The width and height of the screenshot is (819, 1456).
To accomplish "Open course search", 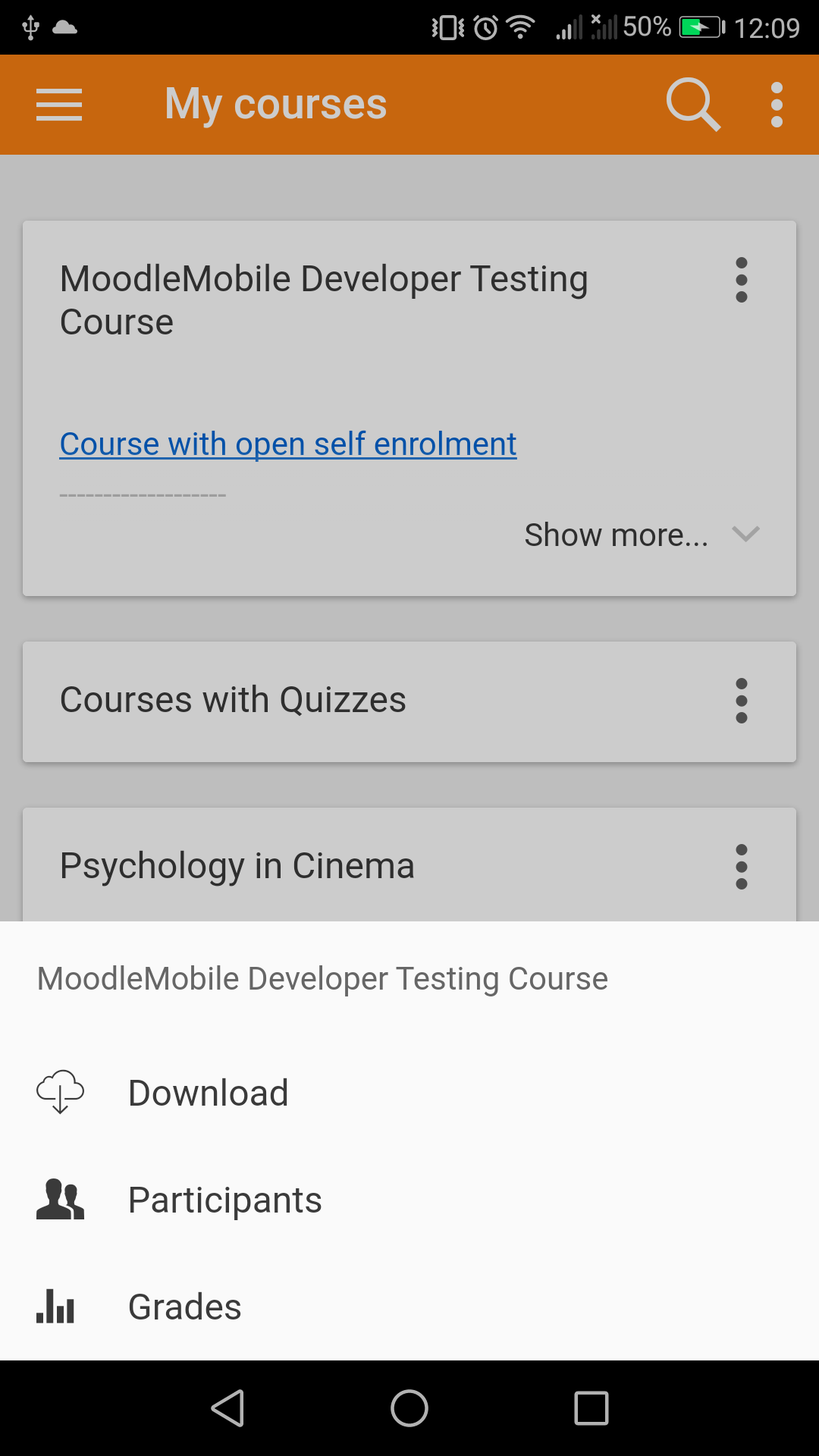I will pyautogui.click(x=693, y=105).
